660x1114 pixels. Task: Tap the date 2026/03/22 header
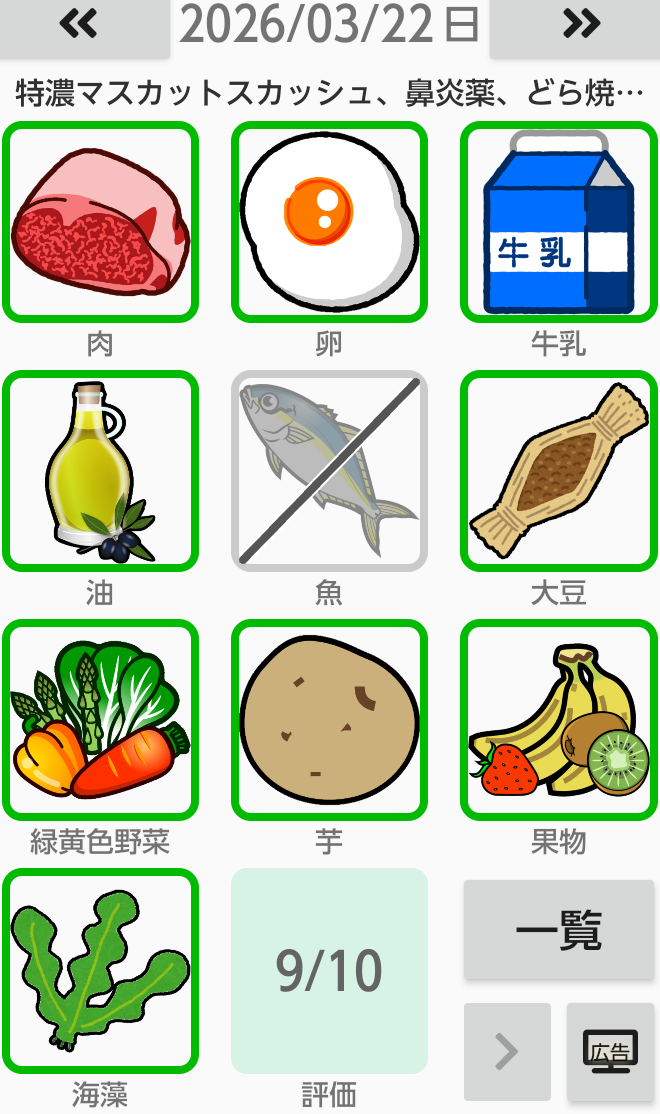(x=330, y=25)
